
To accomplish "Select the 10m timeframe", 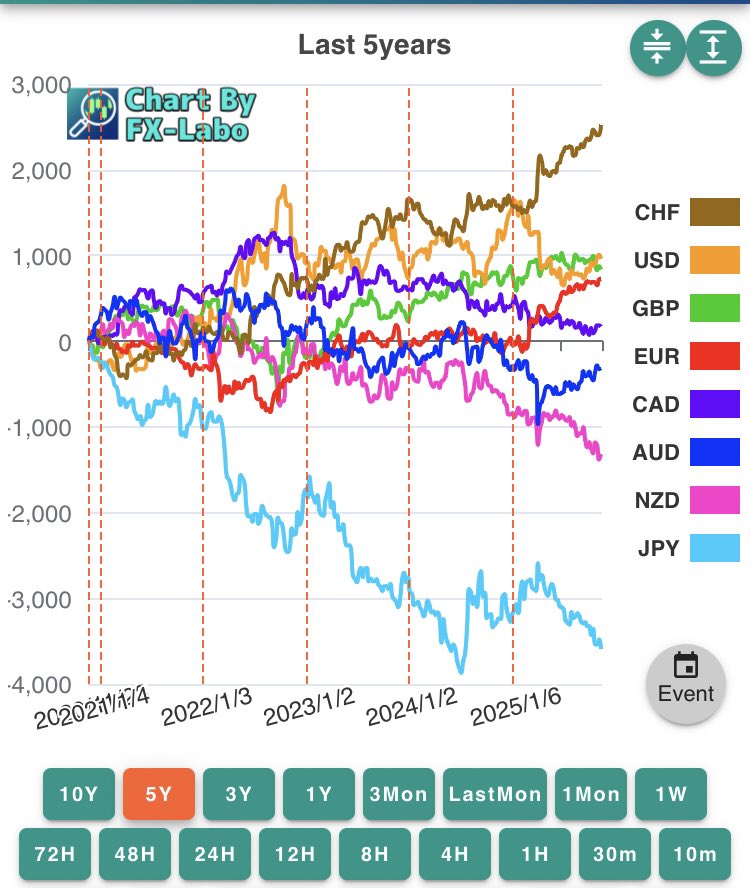I will [695, 854].
